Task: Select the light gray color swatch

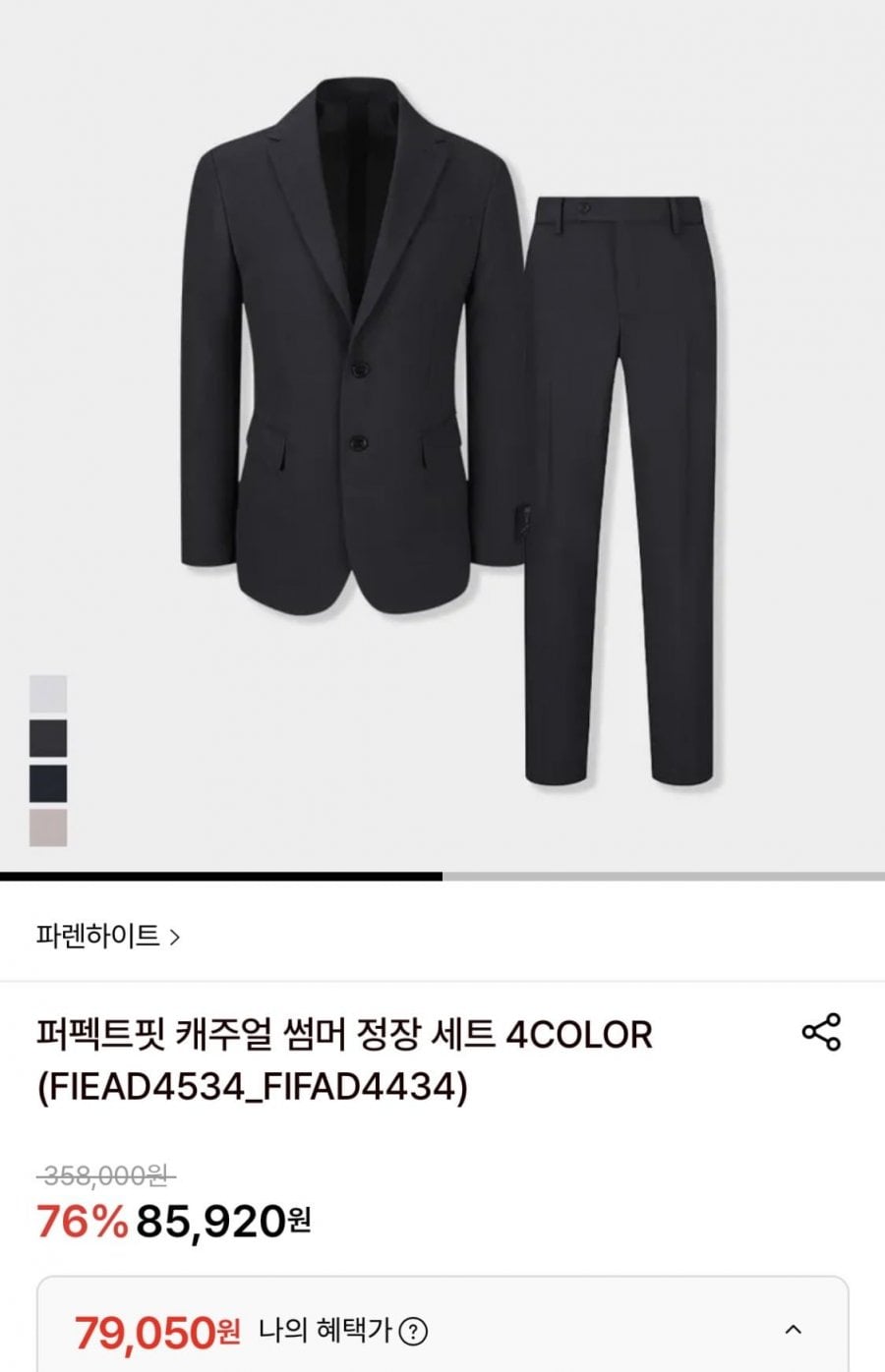Action: (48, 694)
